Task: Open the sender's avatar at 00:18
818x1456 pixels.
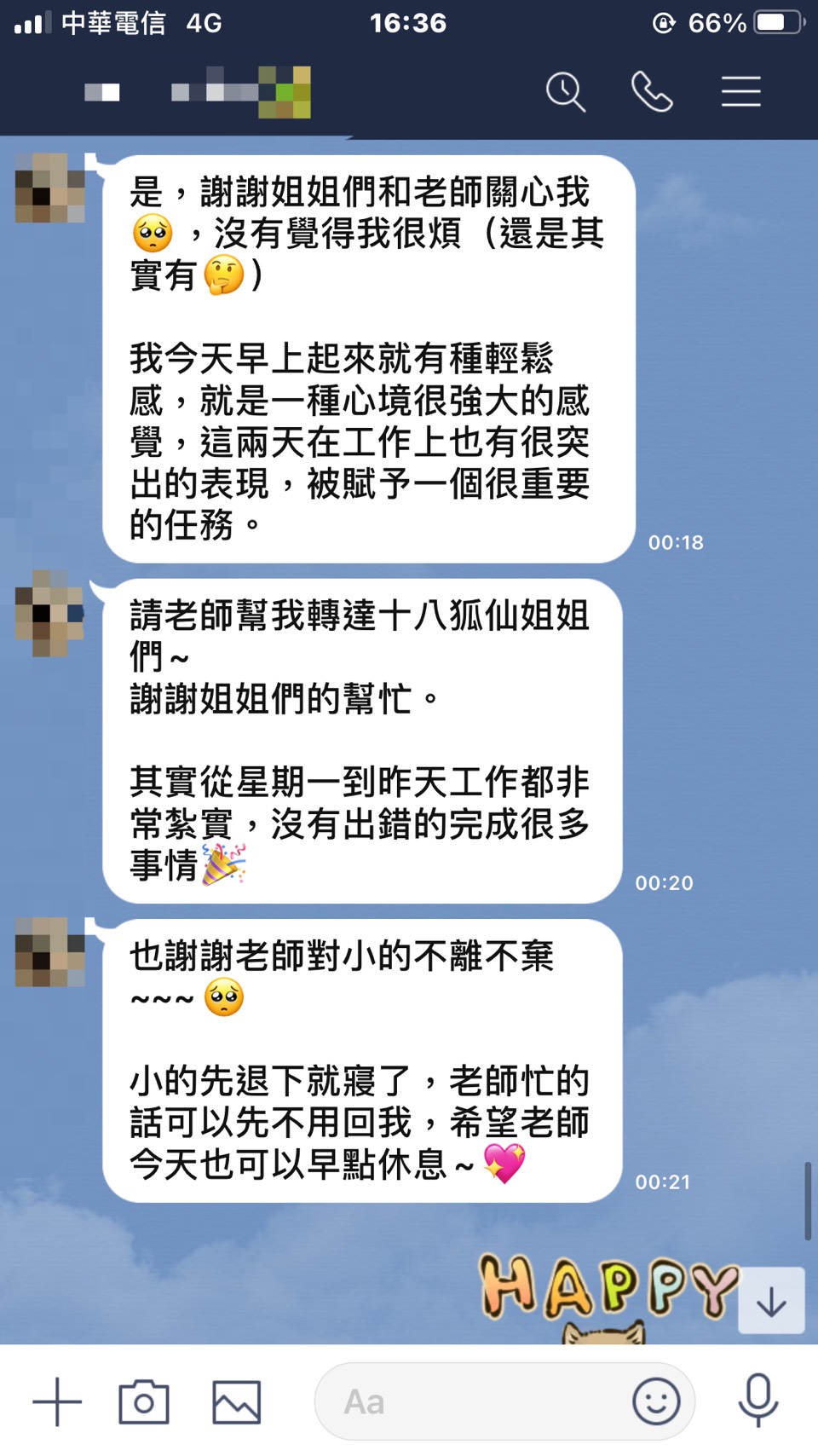Action: (x=50, y=188)
